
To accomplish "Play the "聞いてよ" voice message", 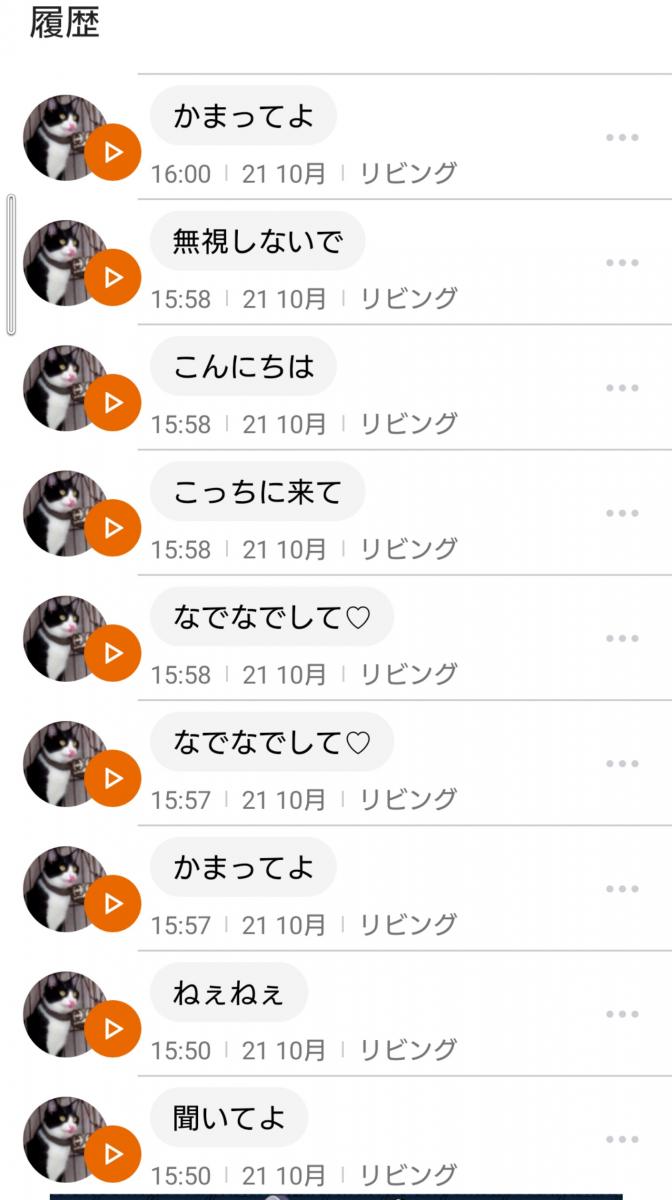I will (x=113, y=1153).
